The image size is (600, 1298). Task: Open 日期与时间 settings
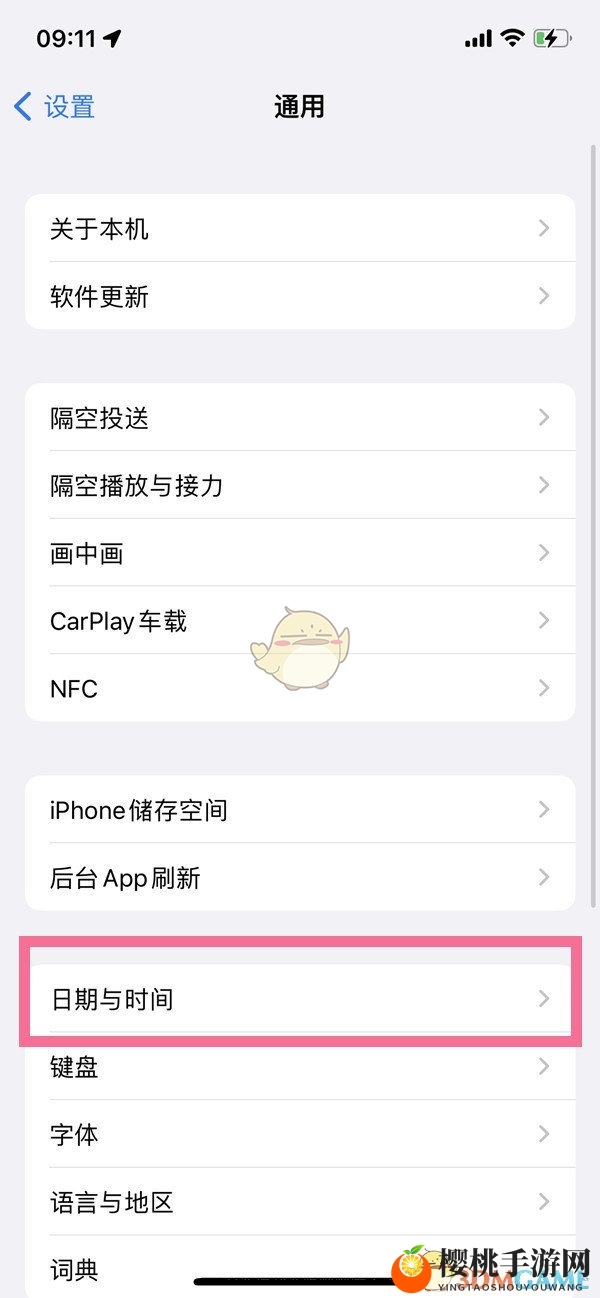click(300, 998)
